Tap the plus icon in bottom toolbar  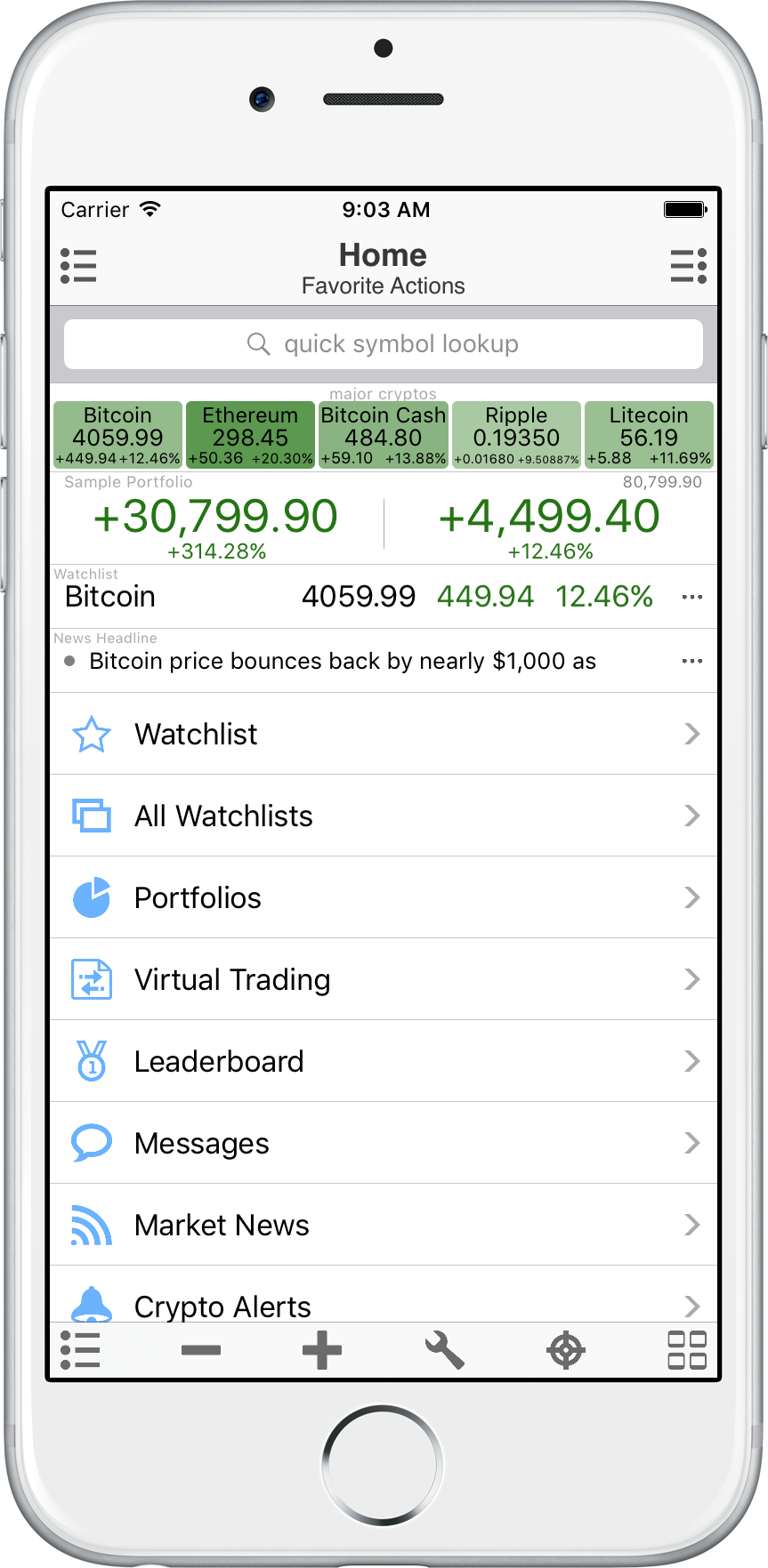[322, 1350]
